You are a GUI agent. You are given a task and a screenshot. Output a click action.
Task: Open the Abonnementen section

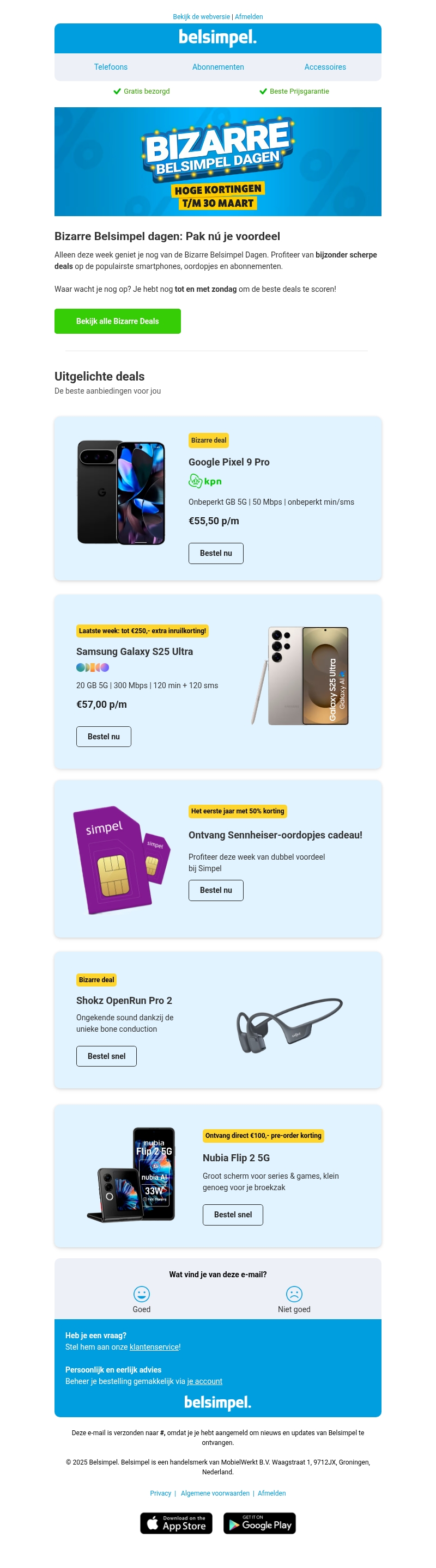[218, 67]
